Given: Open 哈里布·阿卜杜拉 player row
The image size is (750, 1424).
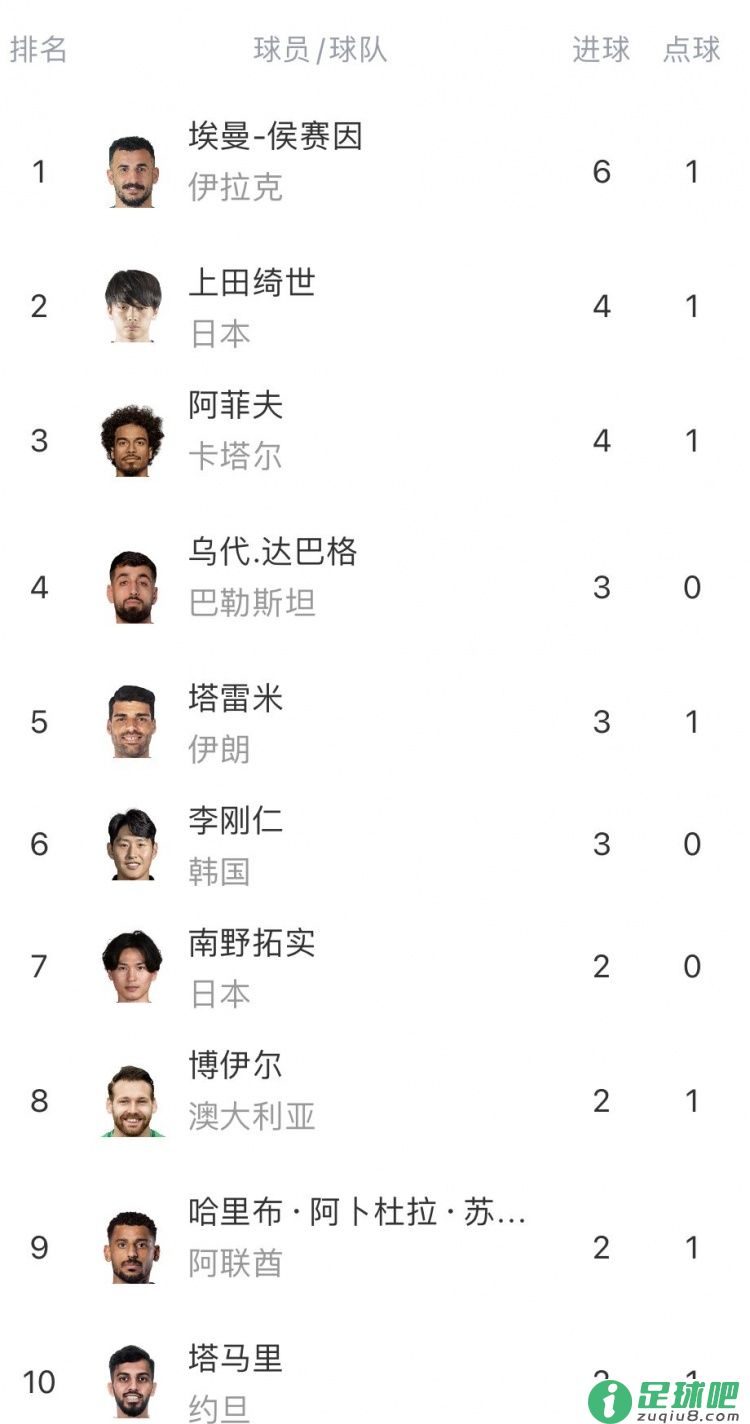Looking at the screenshot, I should (375, 1247).
